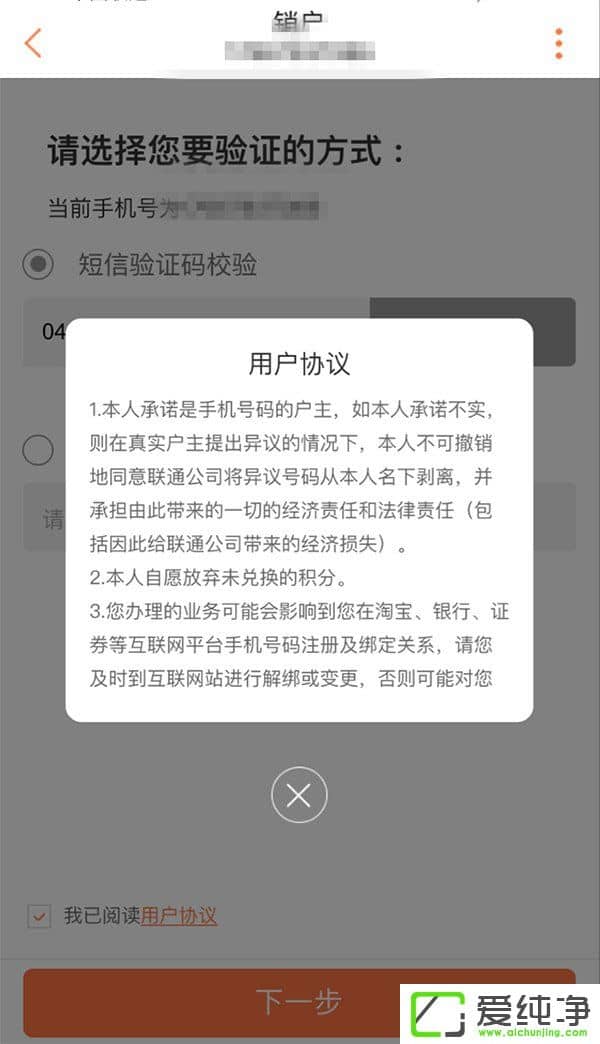This screenshot has height=1044, width=600.
Task: Open the 用户协议 link
Action: (179, 915)
